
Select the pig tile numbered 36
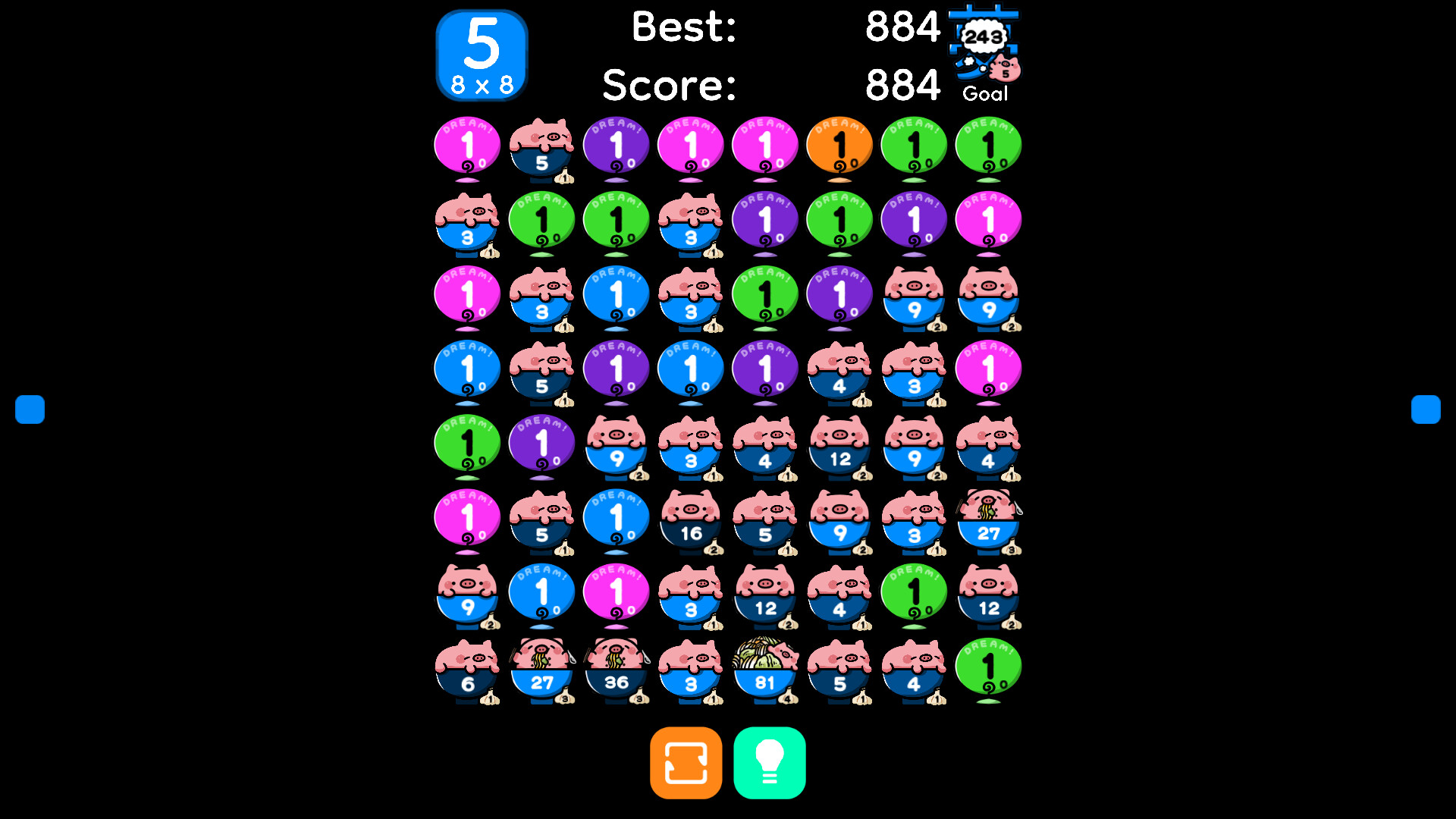[x=616, y=671]
